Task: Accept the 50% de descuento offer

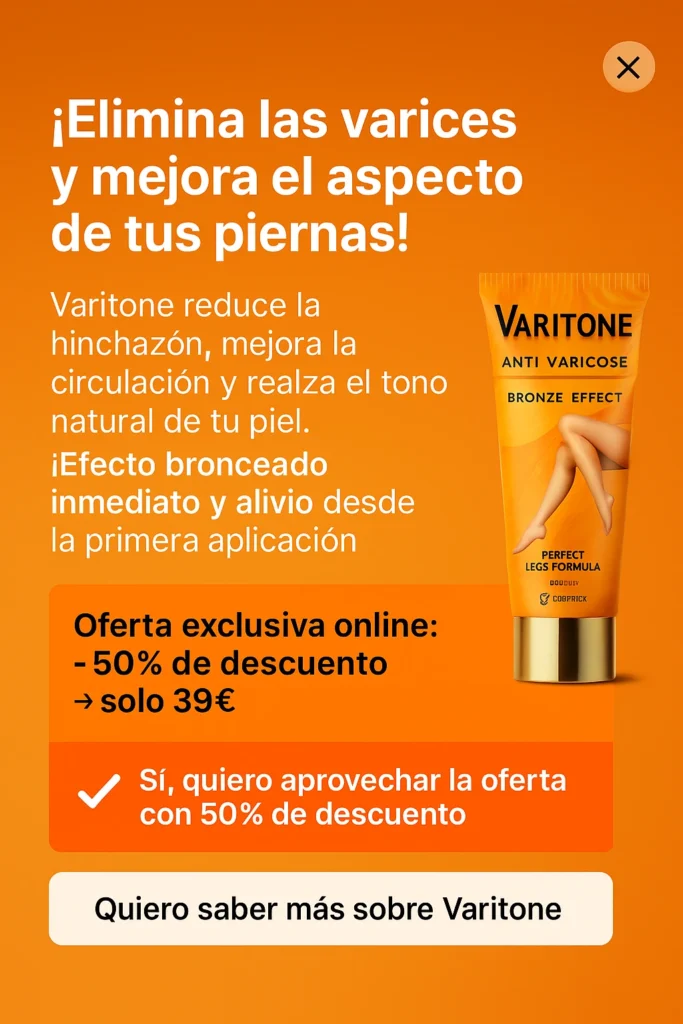Action: pos(330,797)
